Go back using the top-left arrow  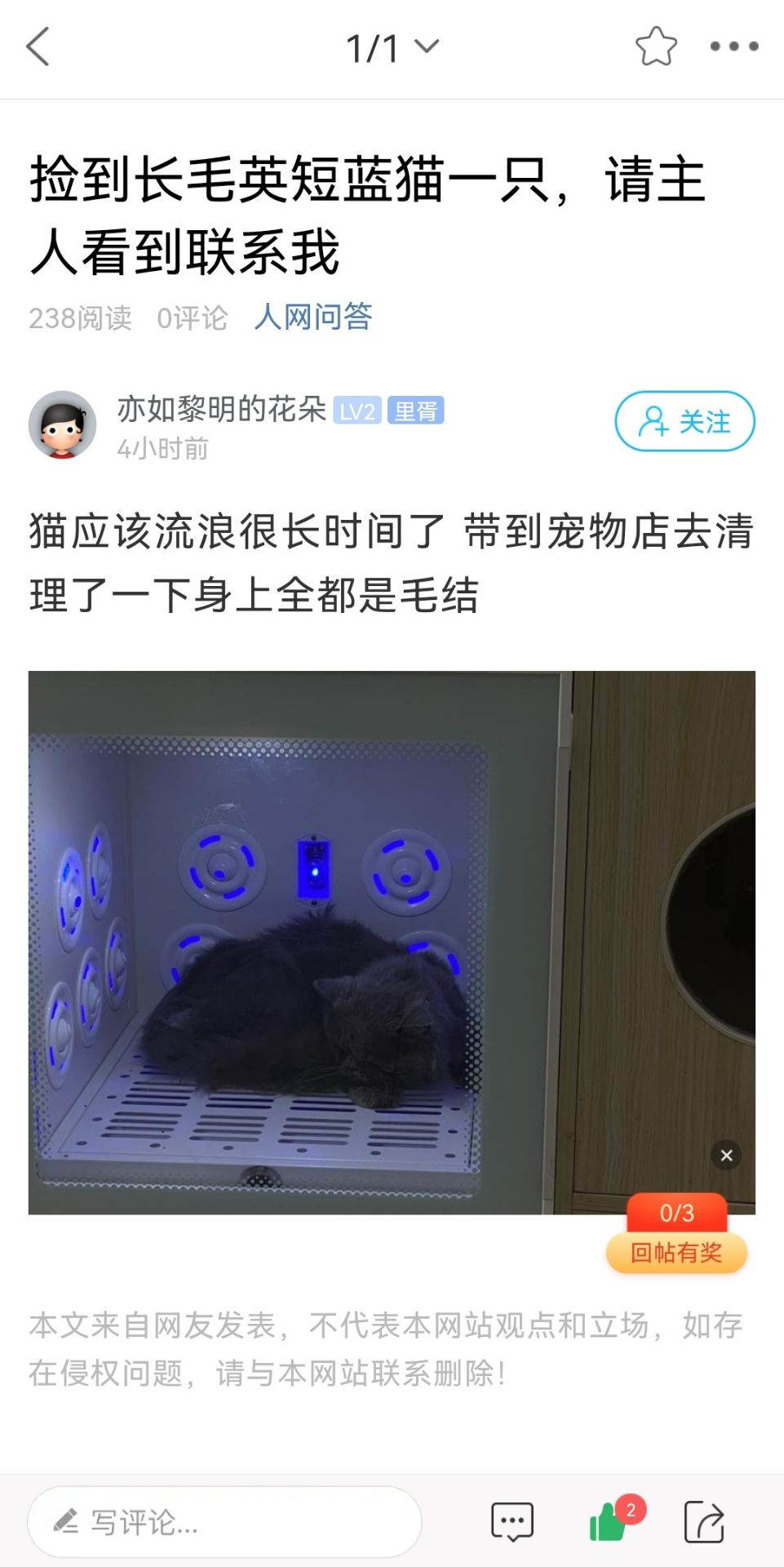click(38, 47)
